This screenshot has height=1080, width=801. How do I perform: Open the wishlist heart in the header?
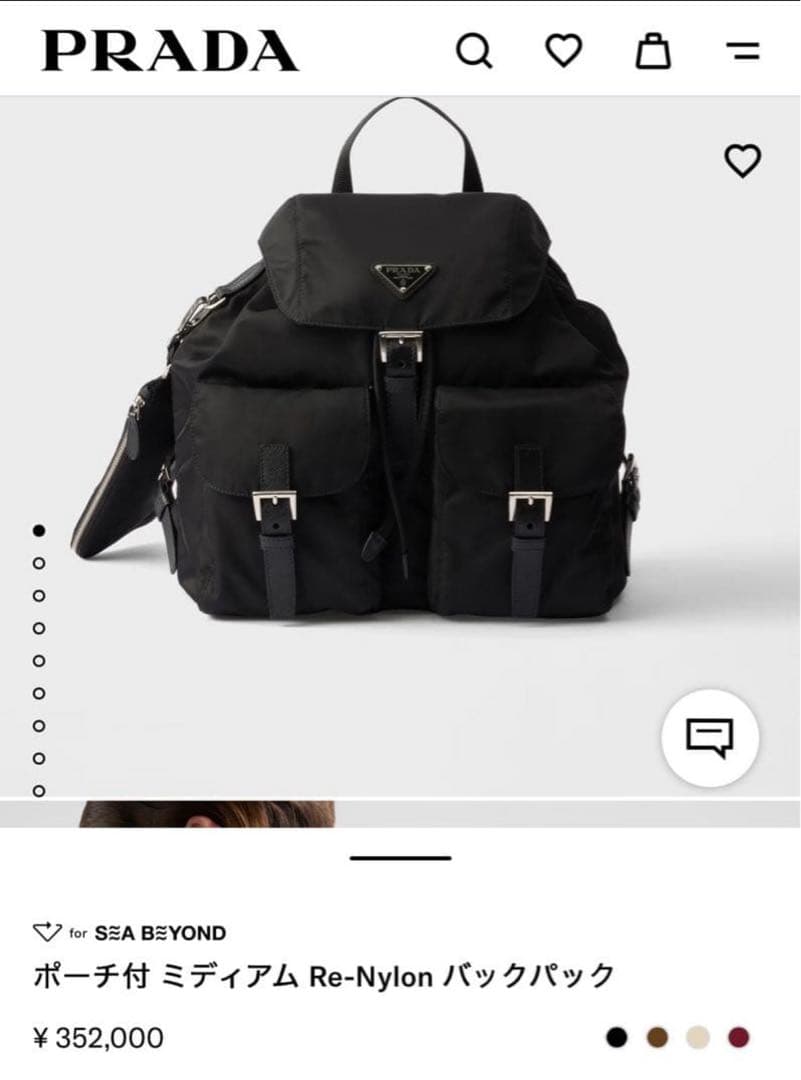pos(564,50)
